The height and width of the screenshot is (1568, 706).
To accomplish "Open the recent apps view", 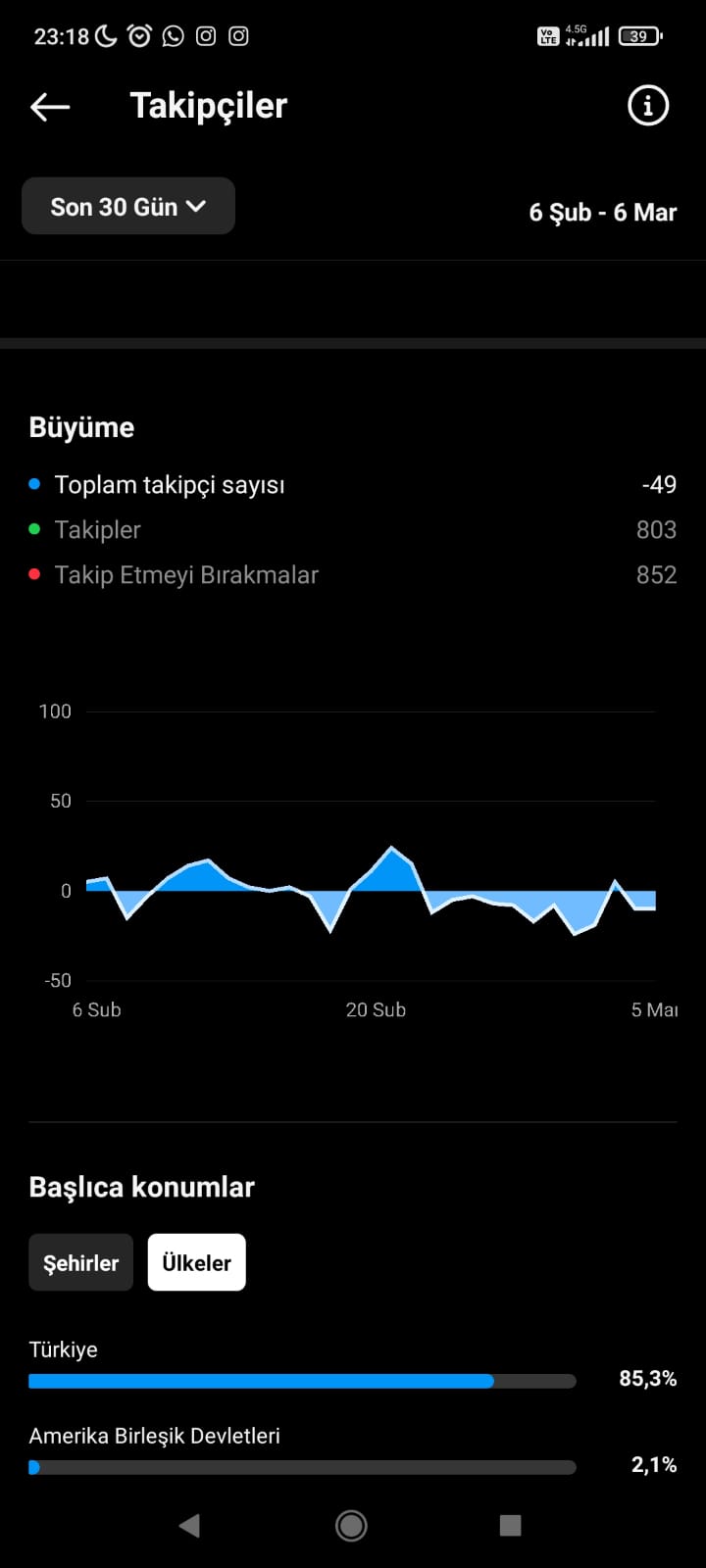I will click(x=510, y=1525).
